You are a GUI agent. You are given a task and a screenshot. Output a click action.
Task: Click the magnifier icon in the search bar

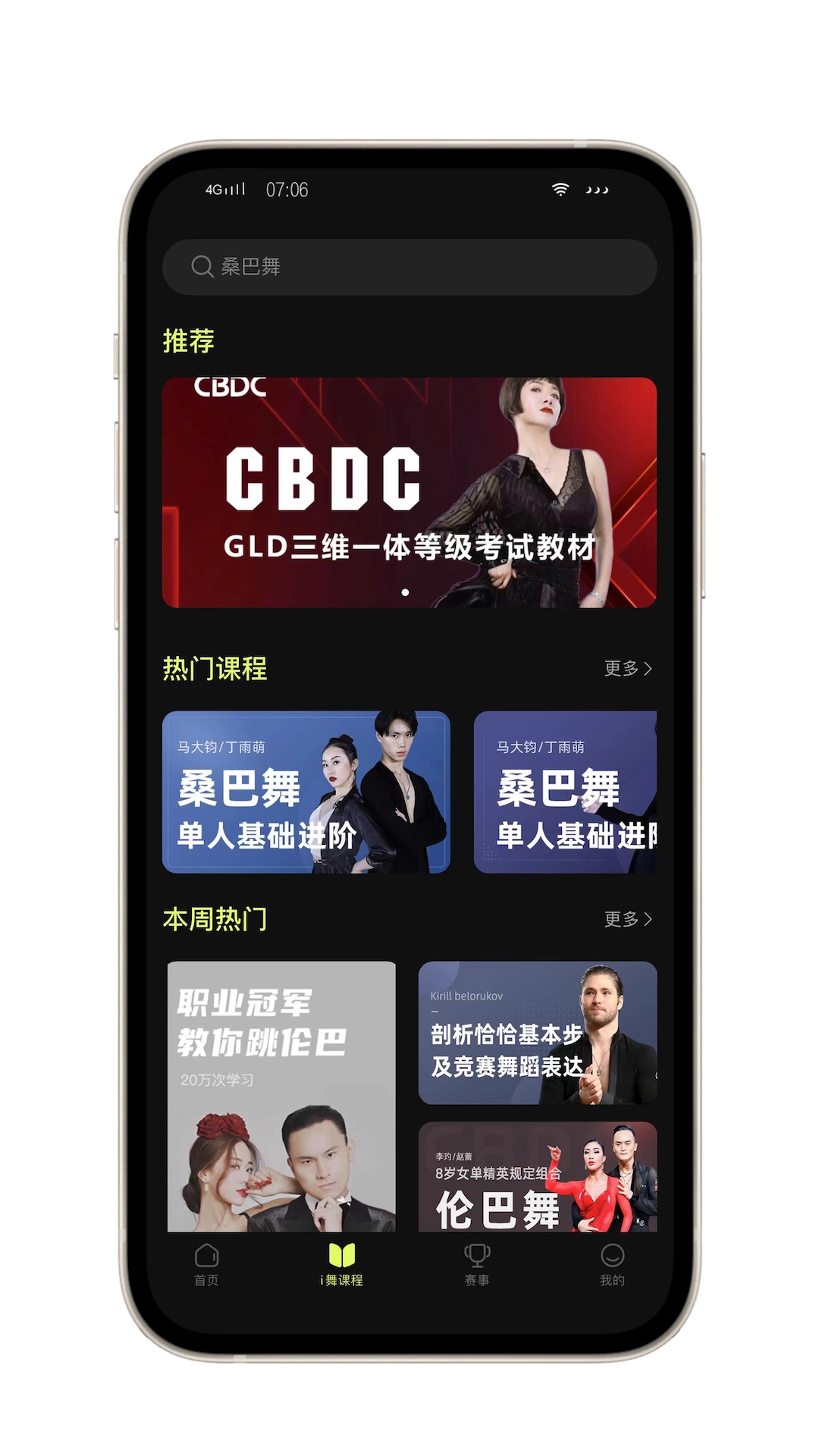202,267
